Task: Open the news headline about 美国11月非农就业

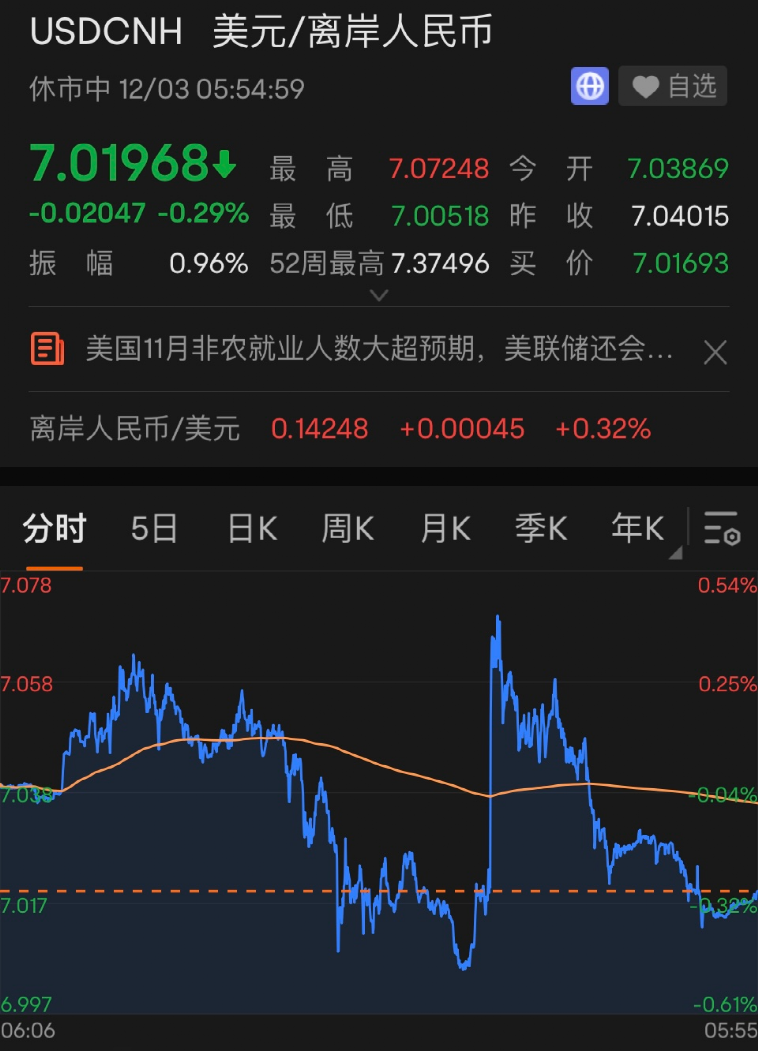Action: (378, 350)
